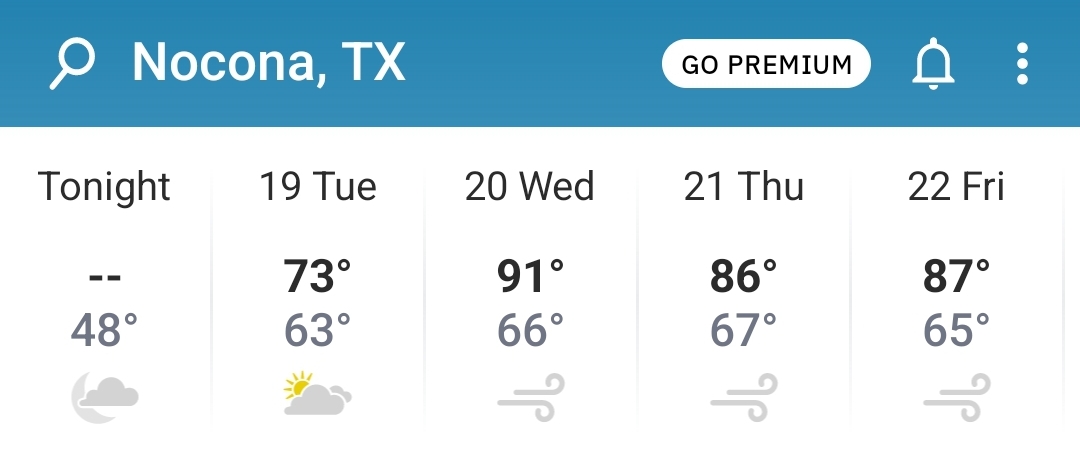Open the three-dot overflow menu
1080x453 pixels.
point(1021,65)
